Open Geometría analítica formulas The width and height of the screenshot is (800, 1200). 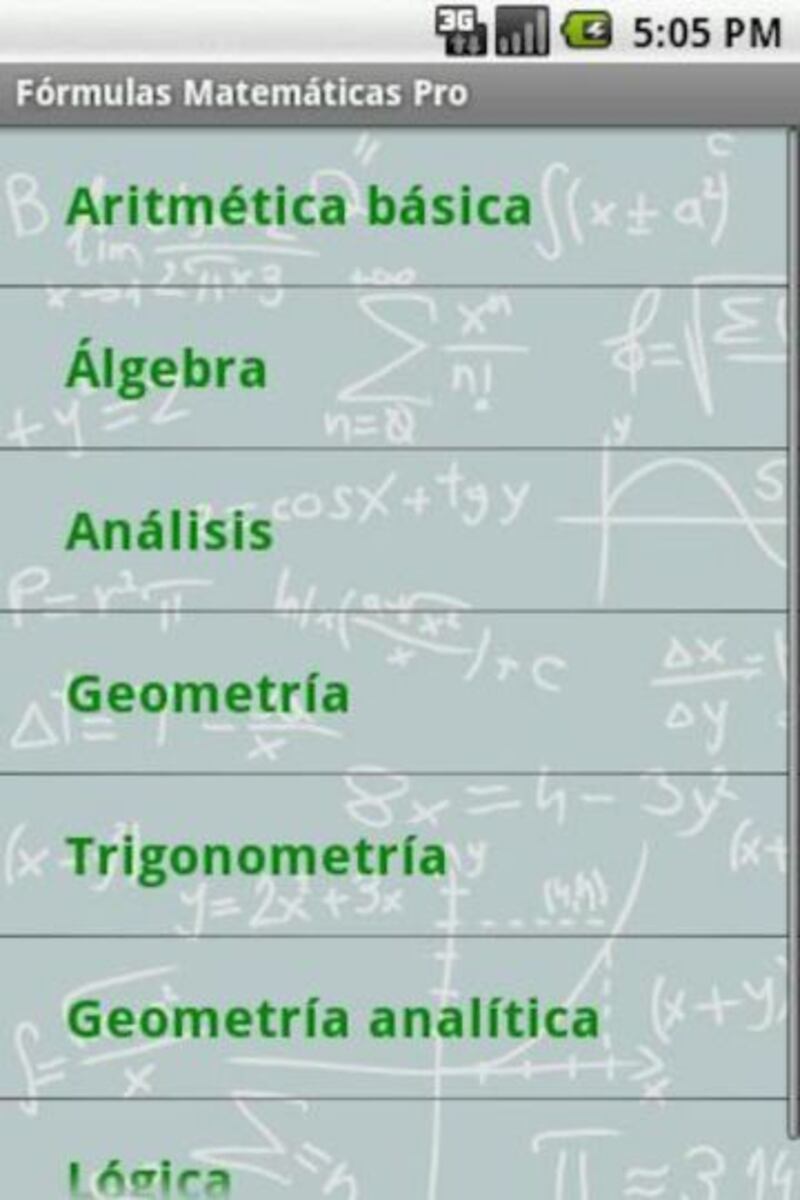pyautogui.click(x=332, y=1019)
